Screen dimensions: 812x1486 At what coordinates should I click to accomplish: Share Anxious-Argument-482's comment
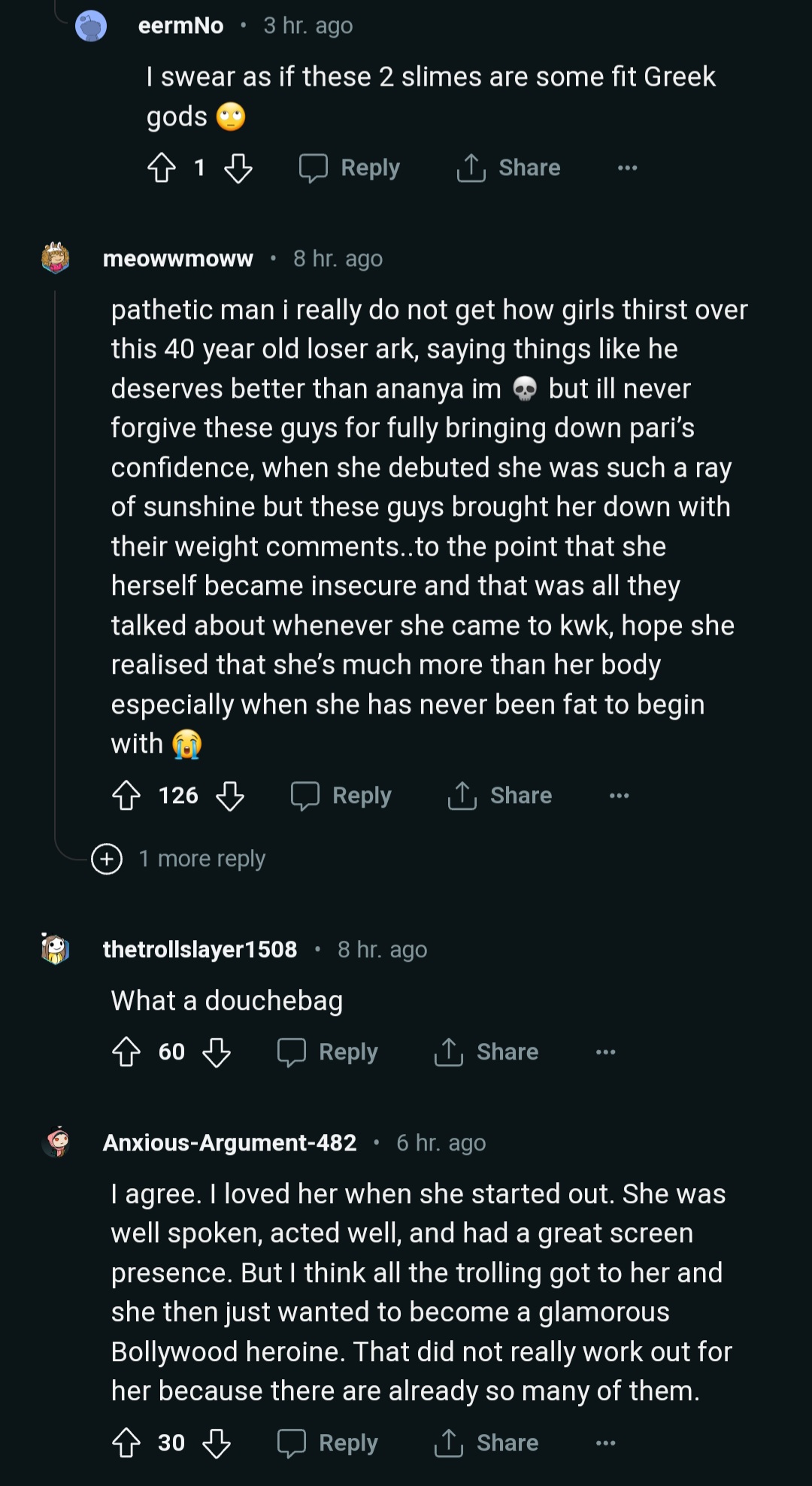click(x=486, y=1443)
